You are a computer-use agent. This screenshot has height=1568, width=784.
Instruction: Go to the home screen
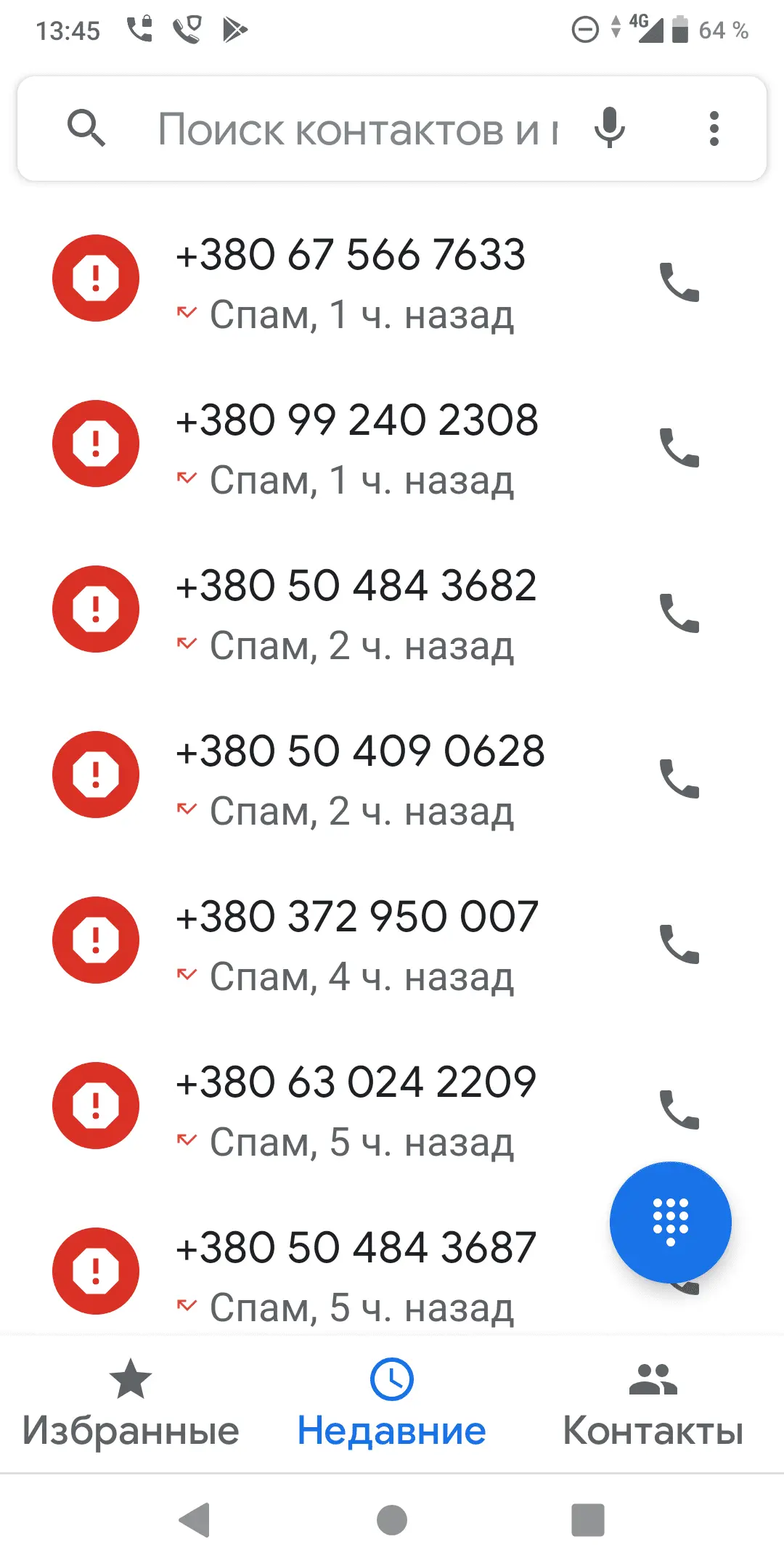pos(392,1520)
